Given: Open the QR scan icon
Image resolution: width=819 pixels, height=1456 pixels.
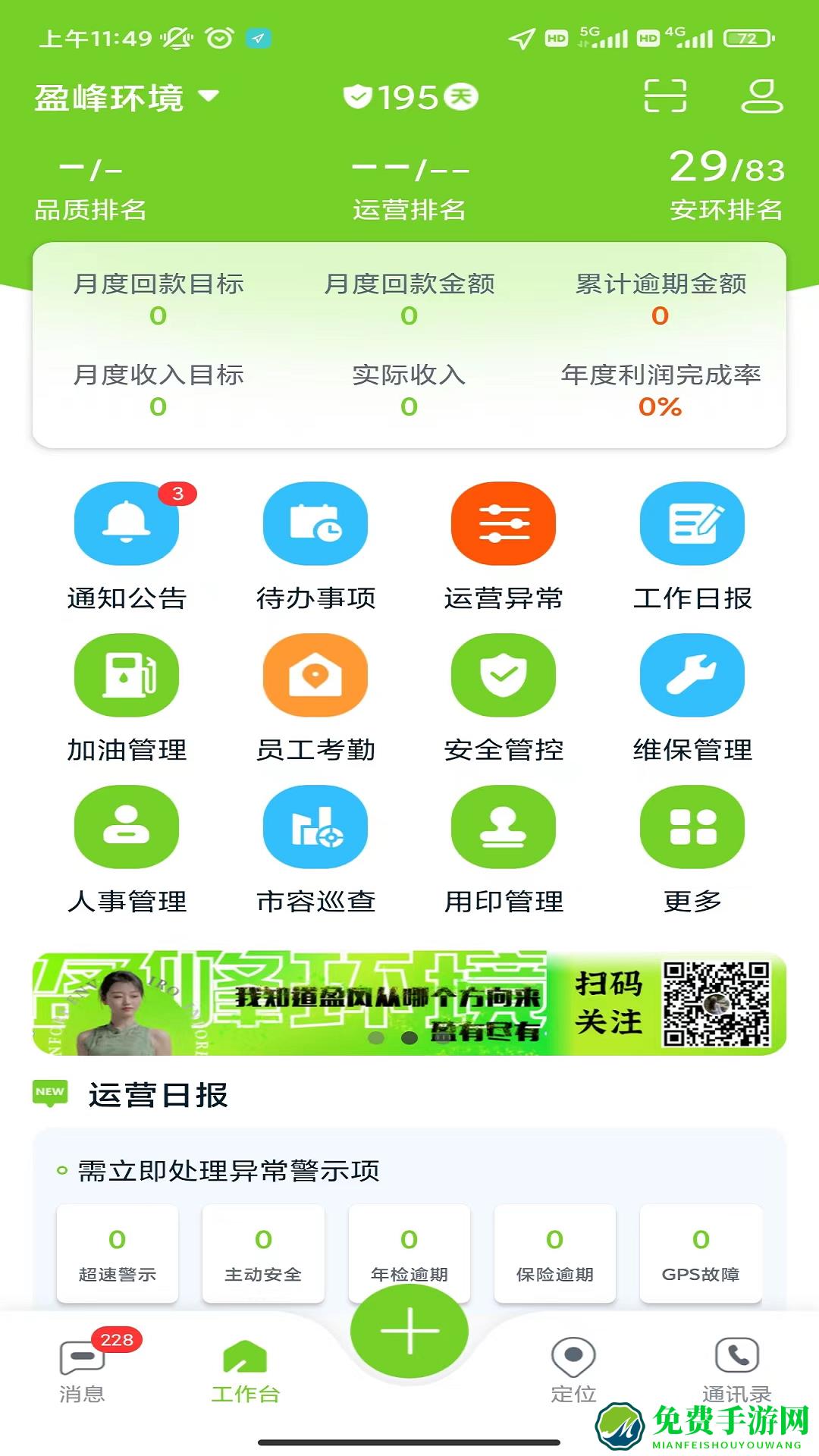Looking at the screenshot, I should [x=665, y=96].
